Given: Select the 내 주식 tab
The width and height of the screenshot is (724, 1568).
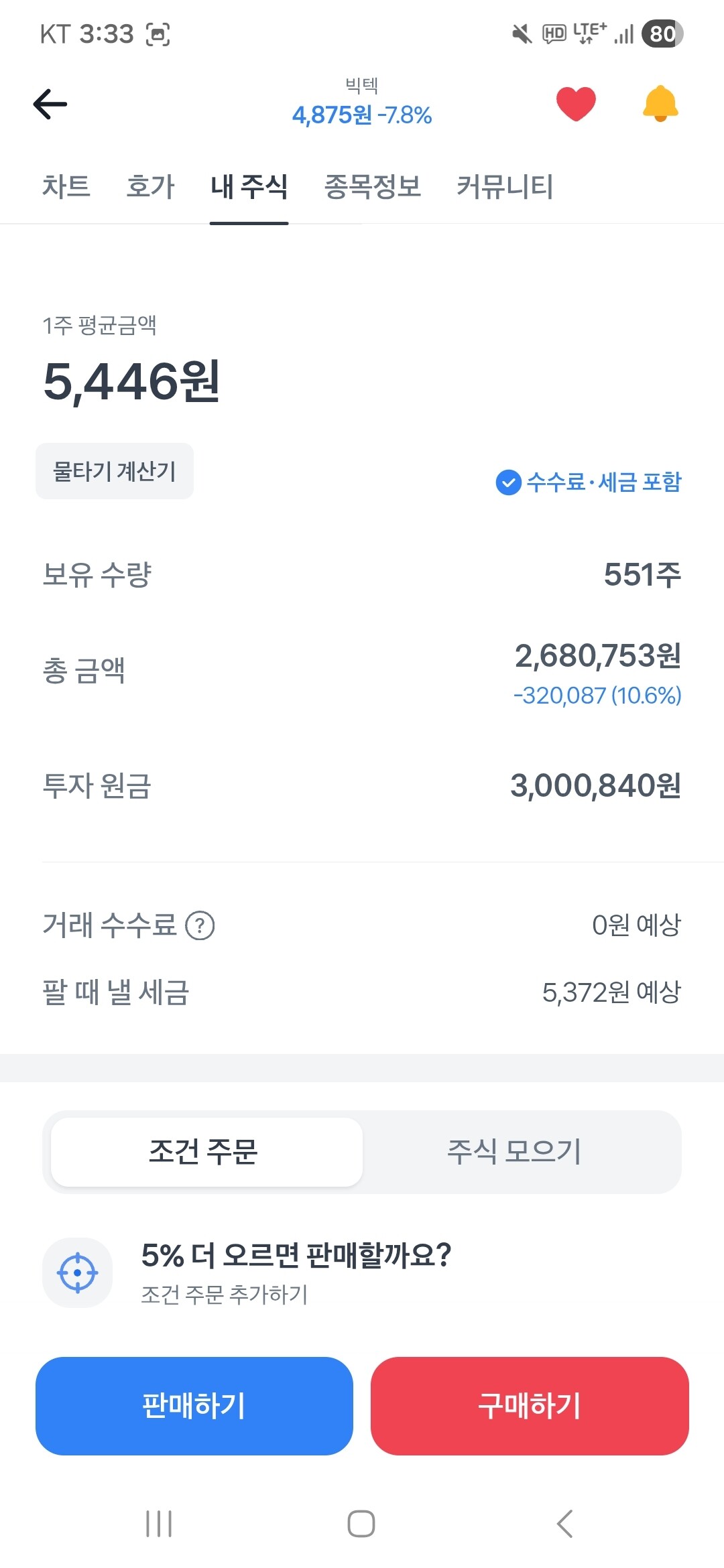Looking at the screenshot, I should pos(249,186).
